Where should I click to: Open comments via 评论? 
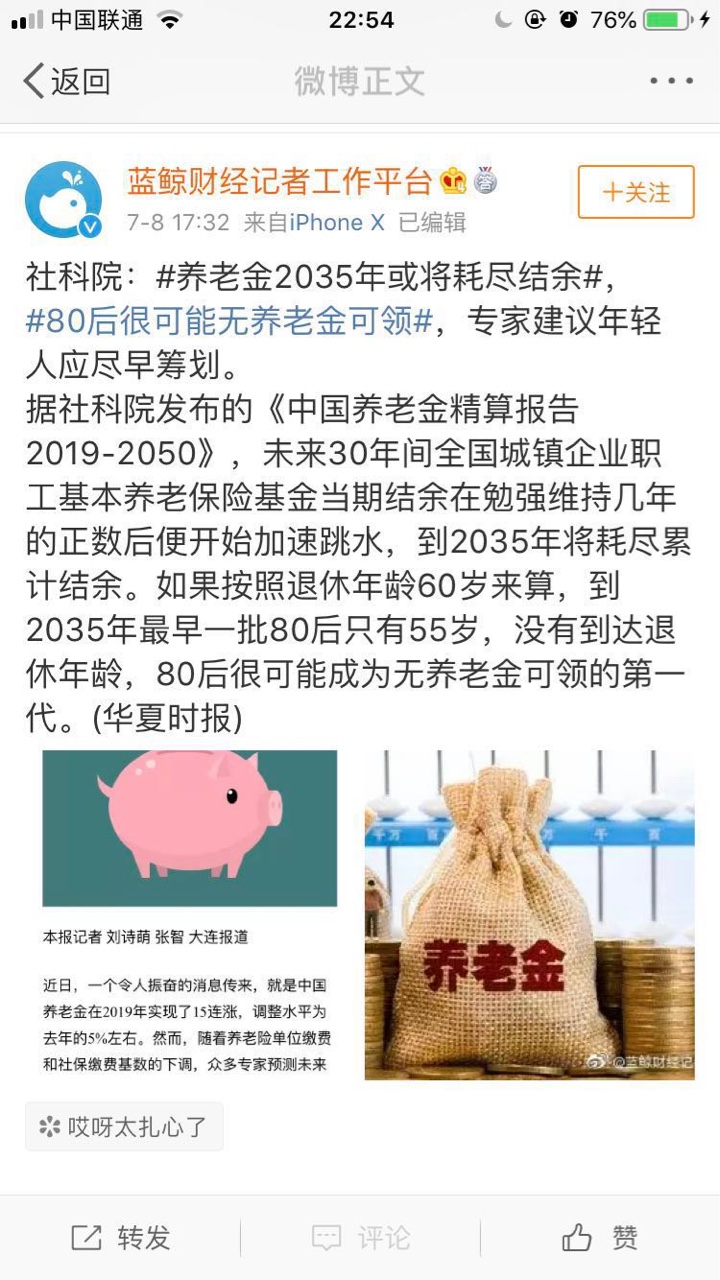click(360, 1238)
